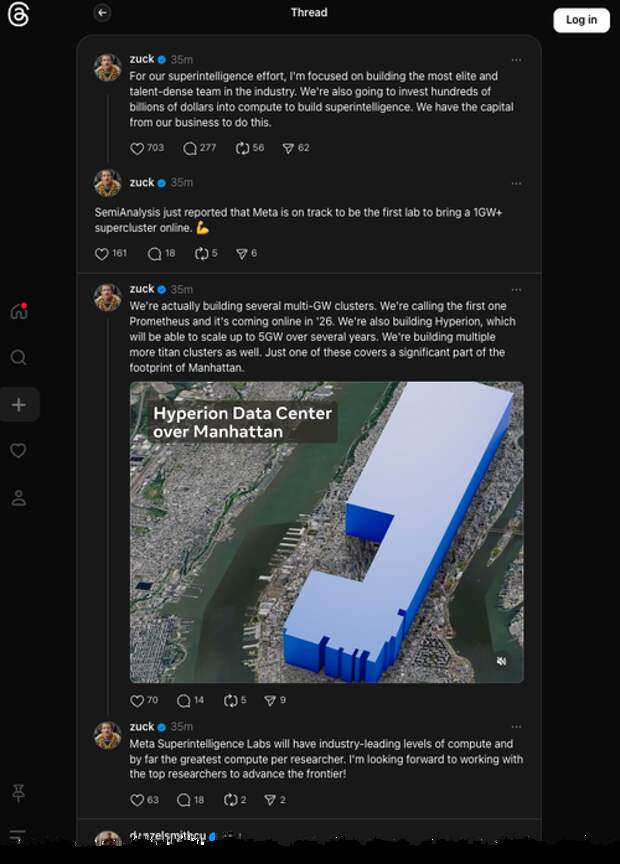This screenshot has height=864, width=620.
Task: Create a new thread with the plus icon
Action: coord(18,405)
